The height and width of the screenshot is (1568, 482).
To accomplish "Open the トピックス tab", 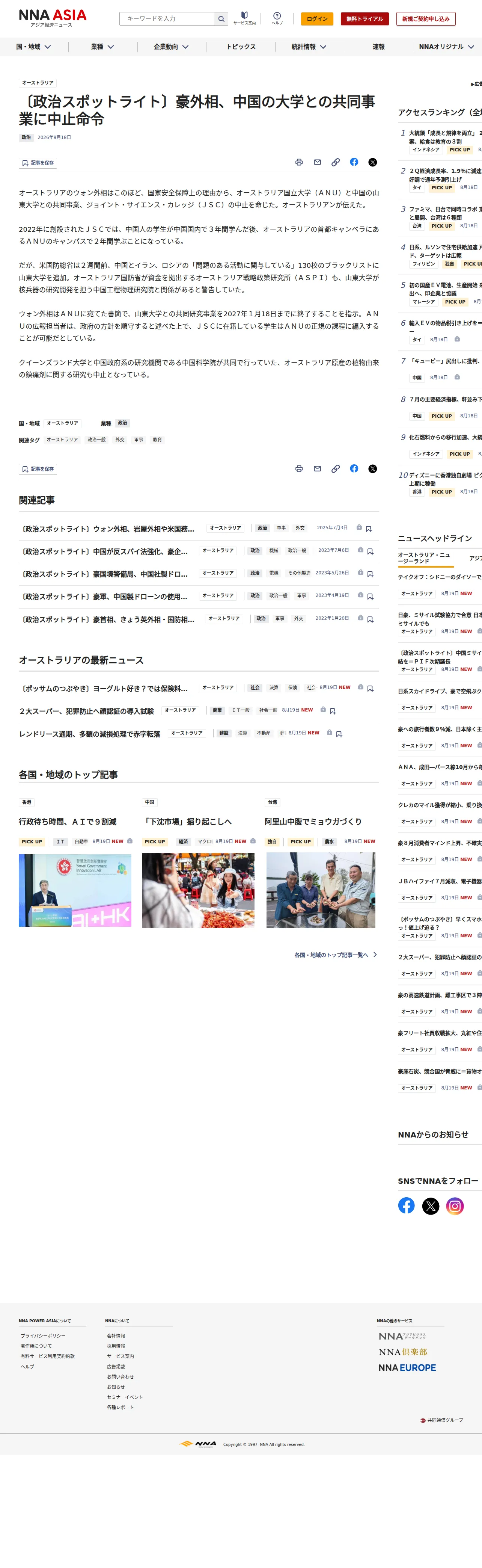I will click(x=241, y=47).
